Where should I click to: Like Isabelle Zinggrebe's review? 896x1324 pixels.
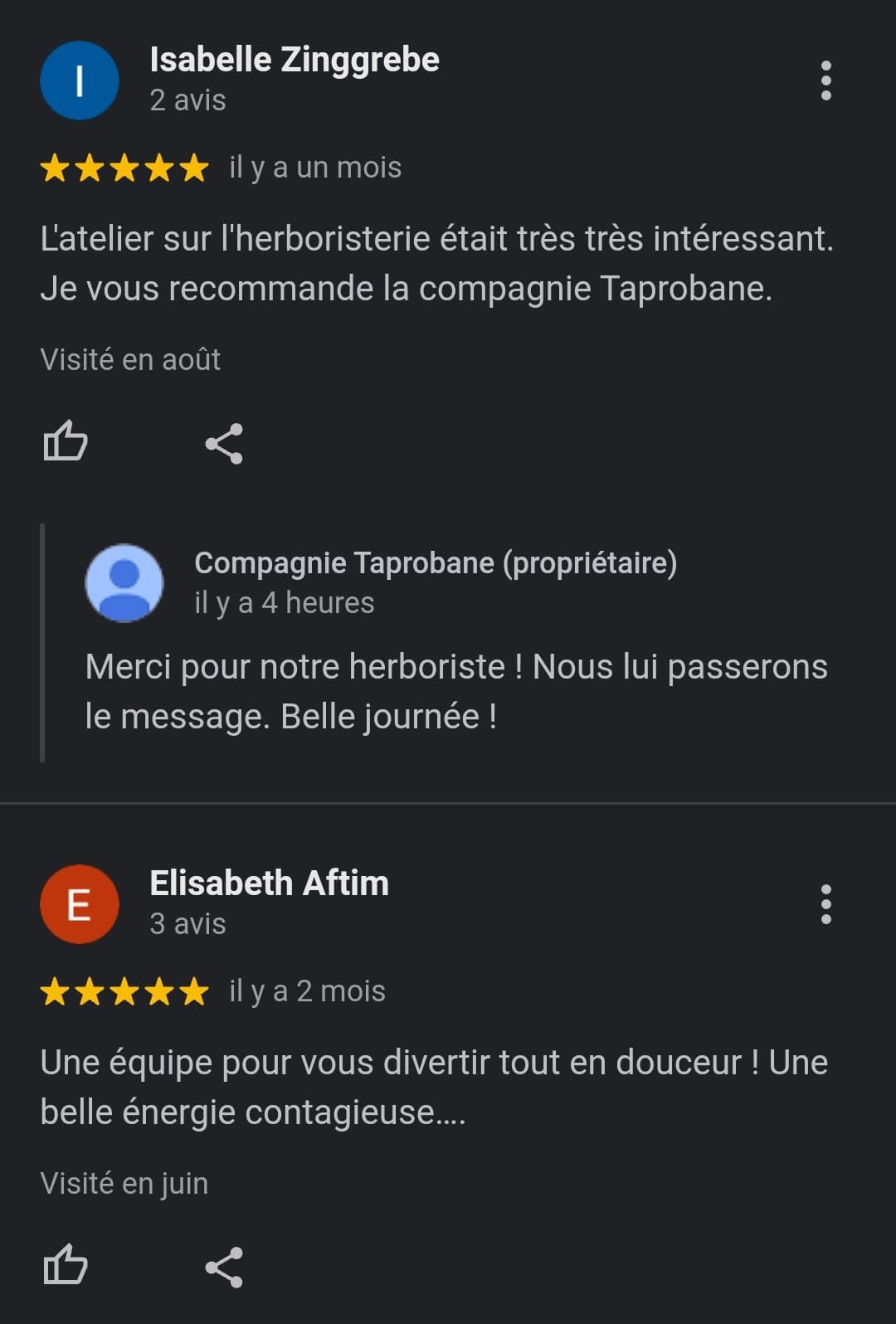(66, 441)
